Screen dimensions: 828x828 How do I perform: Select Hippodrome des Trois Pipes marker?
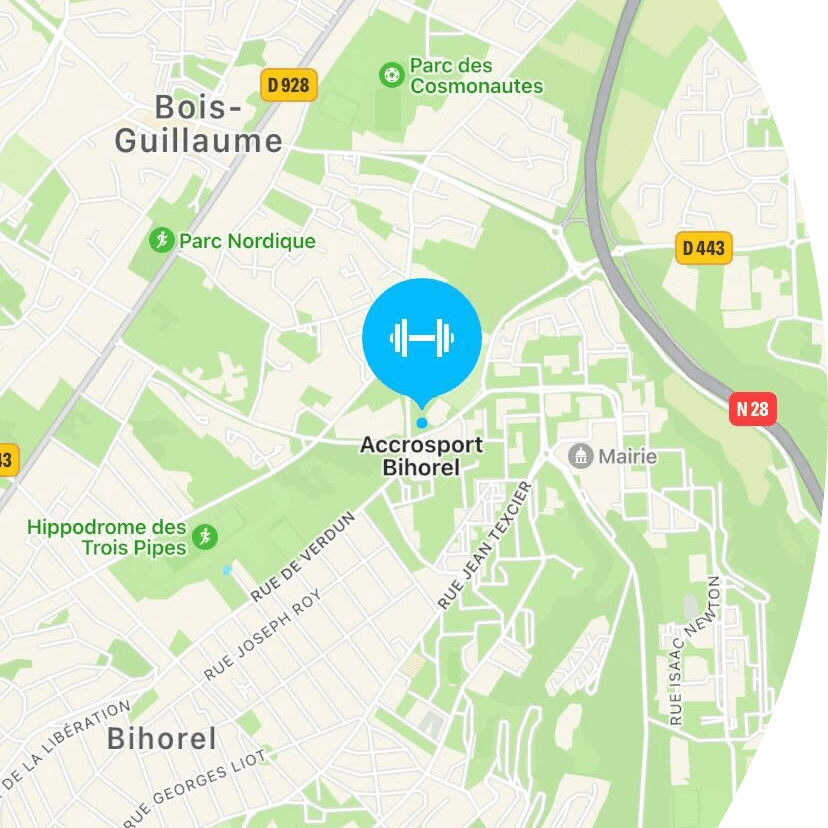(204, 537)
